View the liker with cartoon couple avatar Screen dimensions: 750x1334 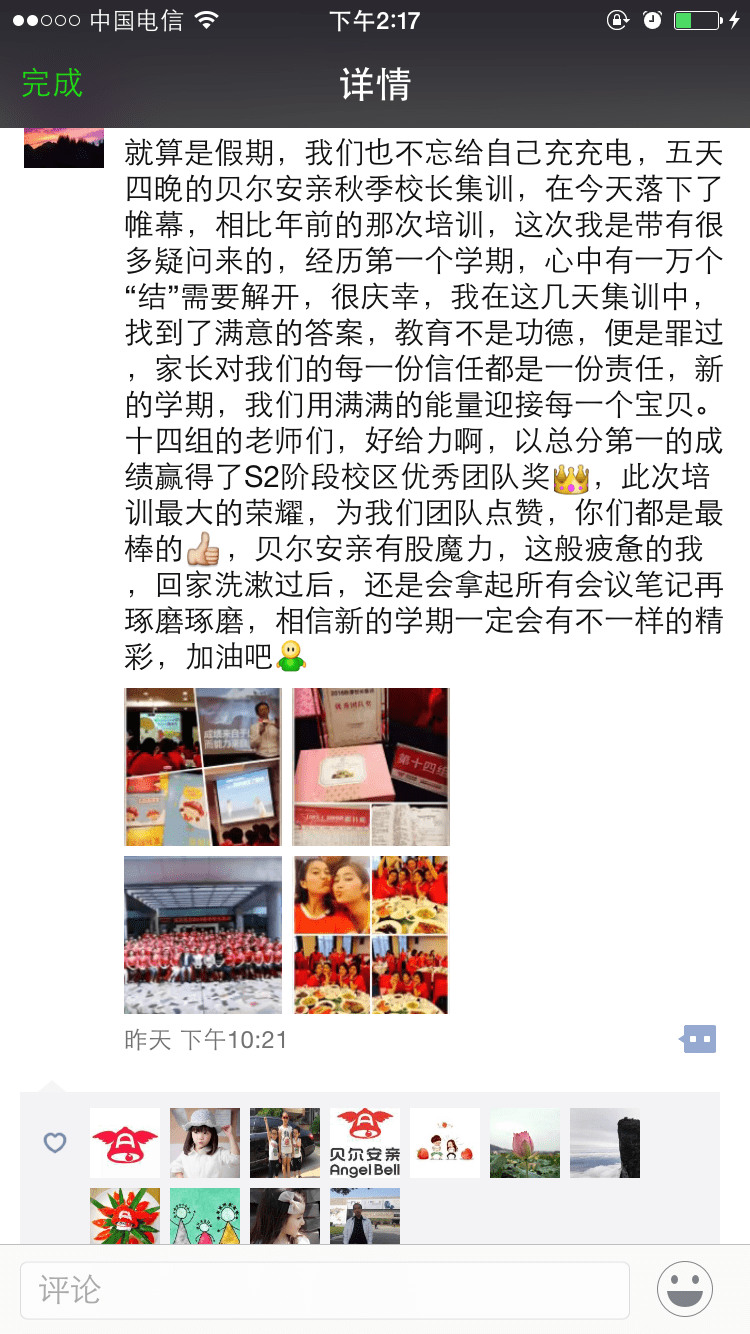click(x=445, y=1143)
